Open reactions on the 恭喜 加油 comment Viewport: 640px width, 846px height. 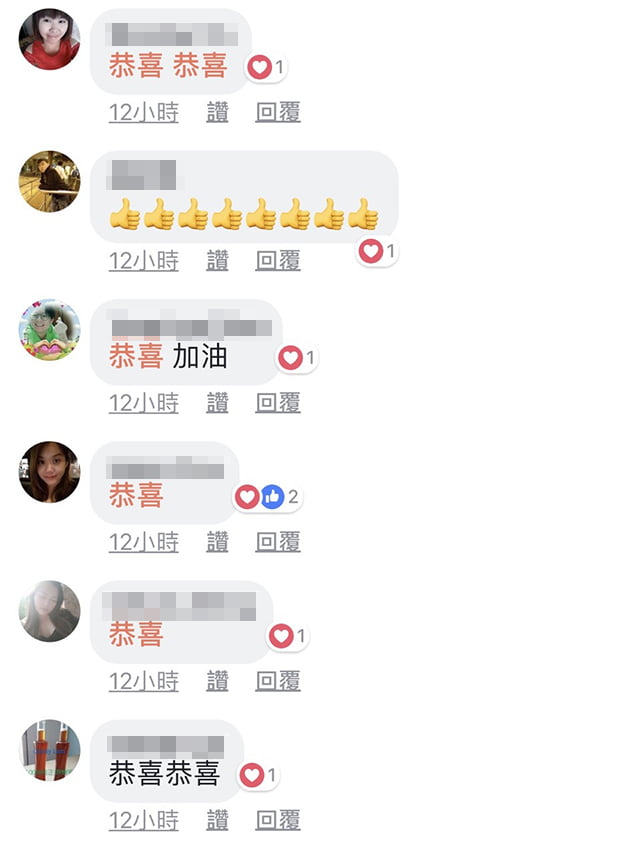[x=297, y=358]
